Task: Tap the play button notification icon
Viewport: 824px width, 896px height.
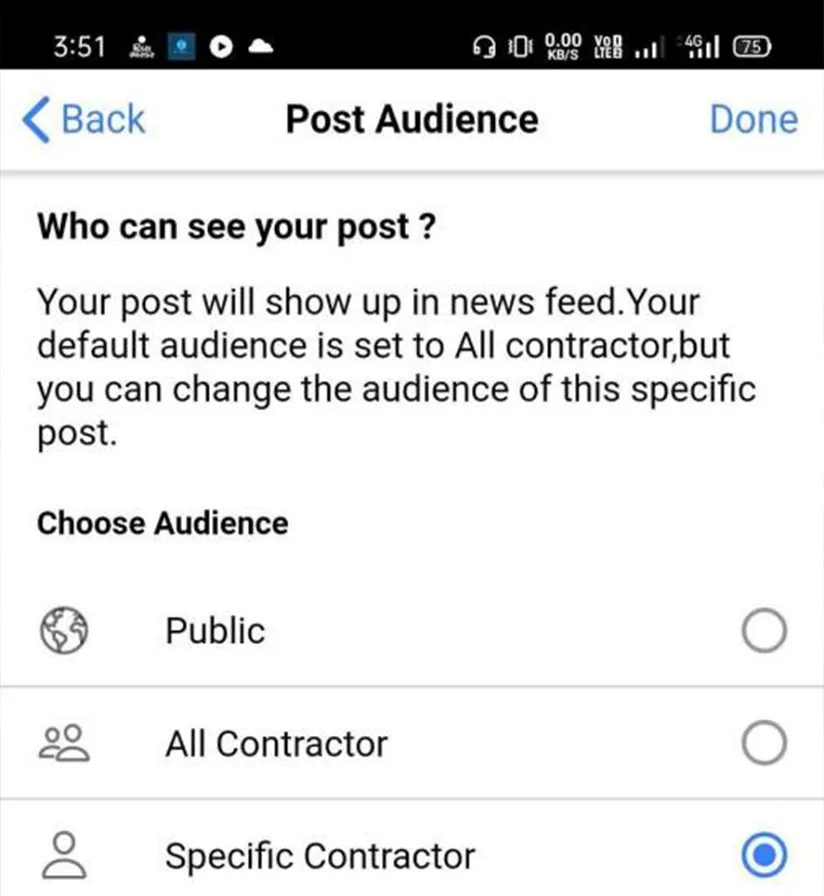Action: pyautogui.click(x=220, y=43)
